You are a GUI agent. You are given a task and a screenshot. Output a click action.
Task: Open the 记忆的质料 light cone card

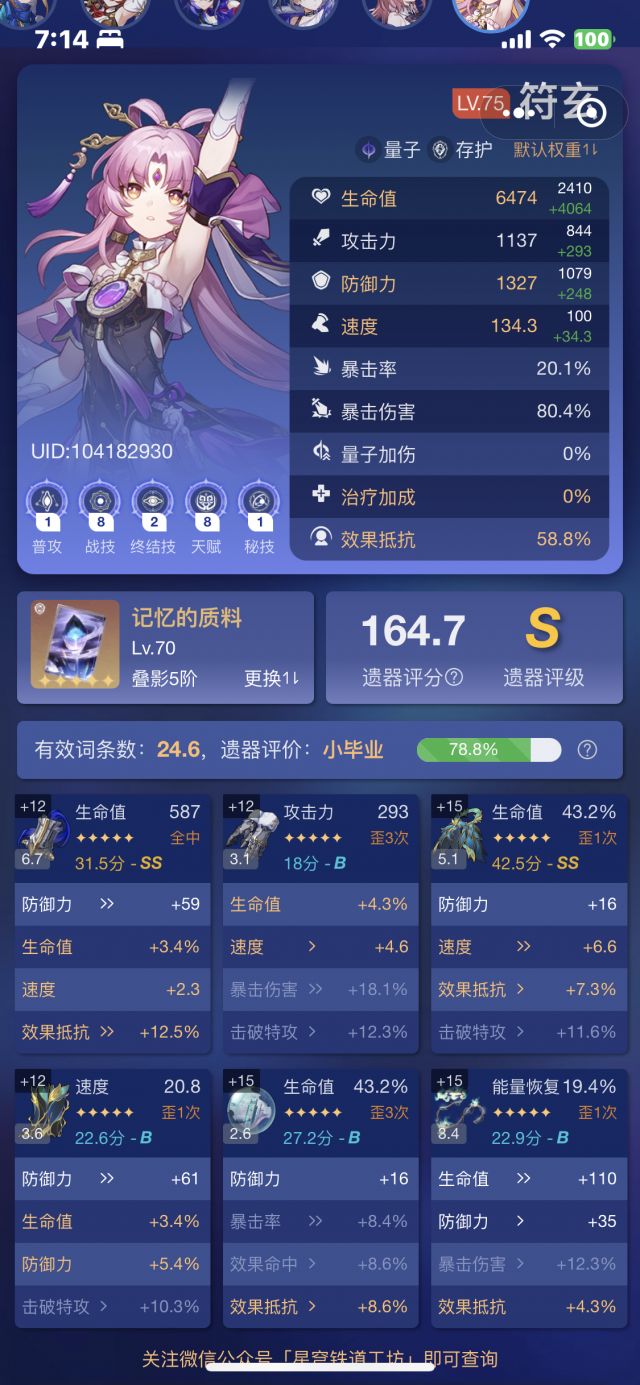[x=165, y=647]
